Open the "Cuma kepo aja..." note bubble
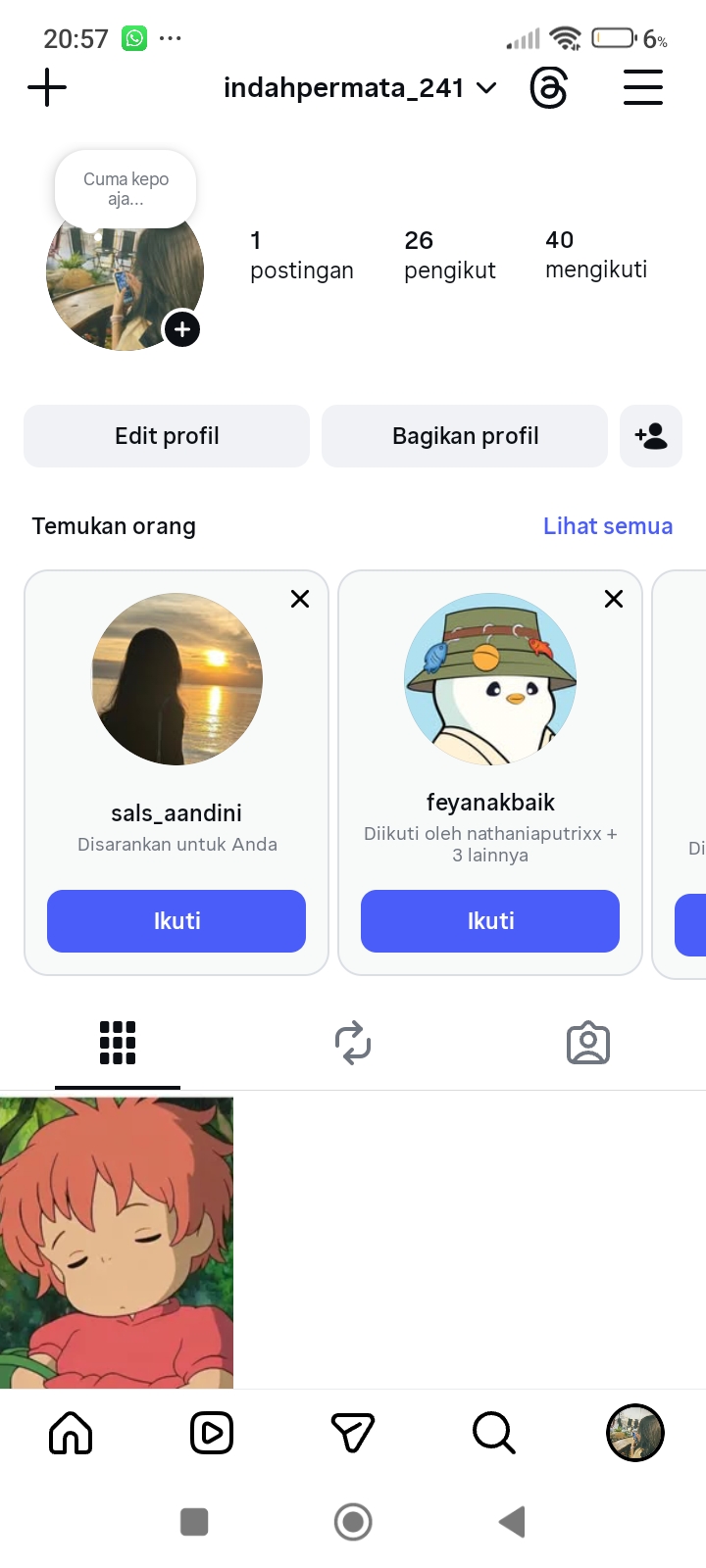The height and width of the screenshot is (1568, 706). [126, 188]
